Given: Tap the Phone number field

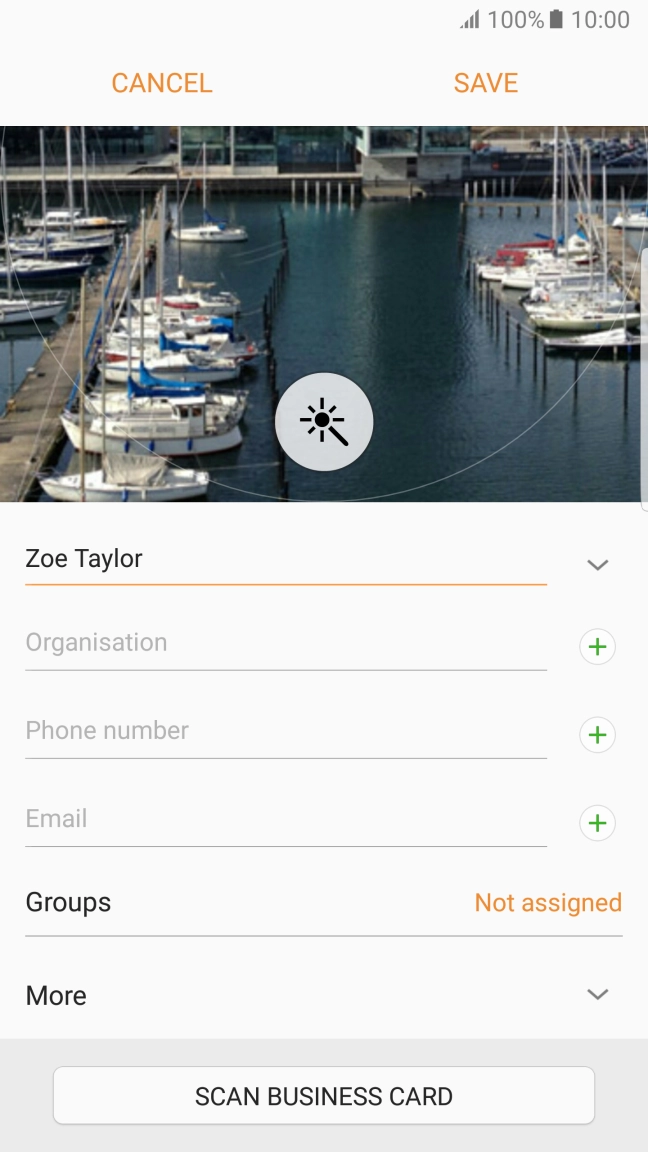Looking at the screenshot, I should coord(285,731).
